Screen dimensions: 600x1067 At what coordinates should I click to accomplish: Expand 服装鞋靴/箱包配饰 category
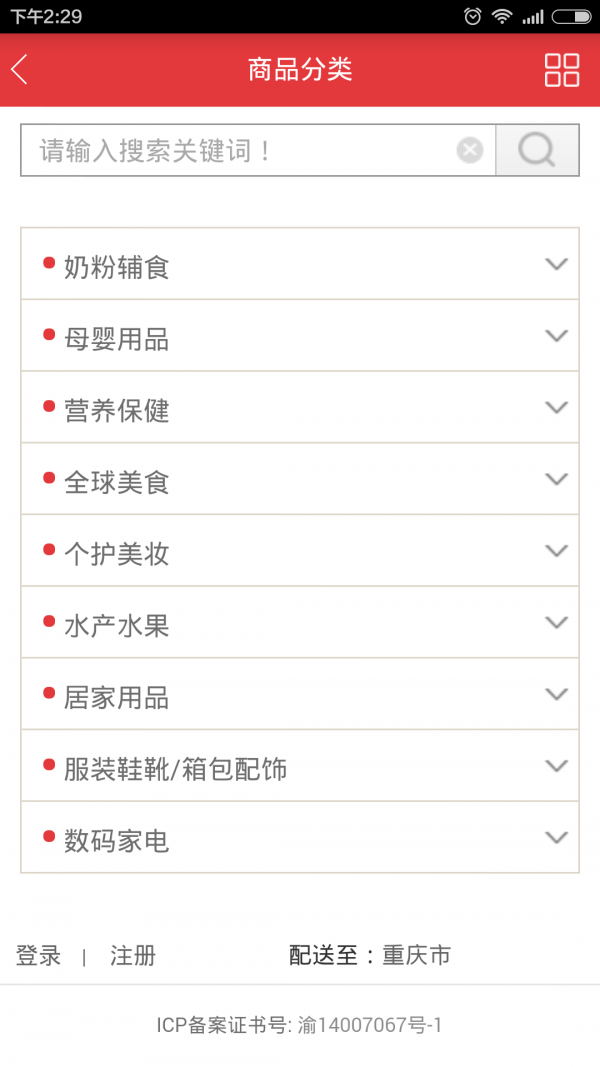point(300,767)
